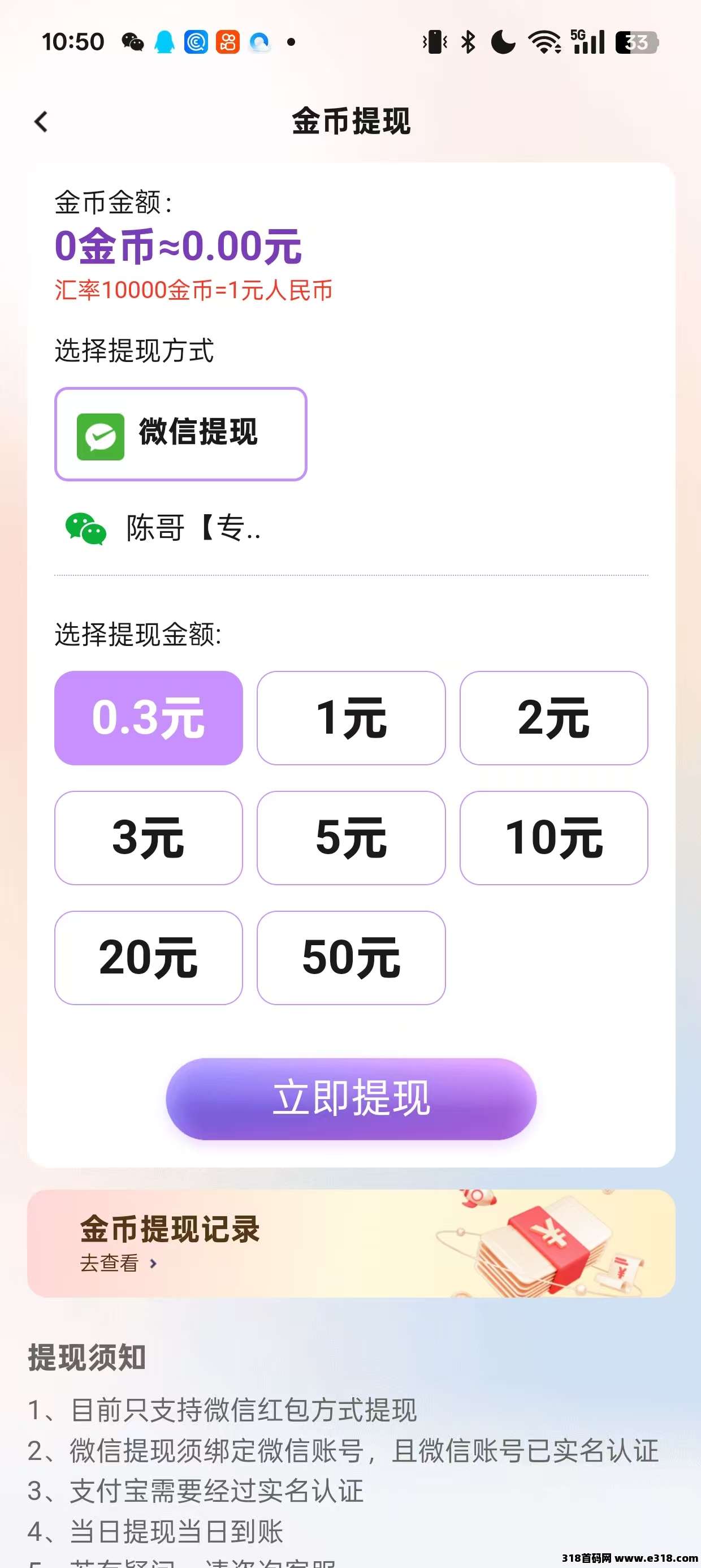Pick the 5元 withdrawal amount
The image size is (701, 1568).
pyautogui.click(x=351, y=838)
